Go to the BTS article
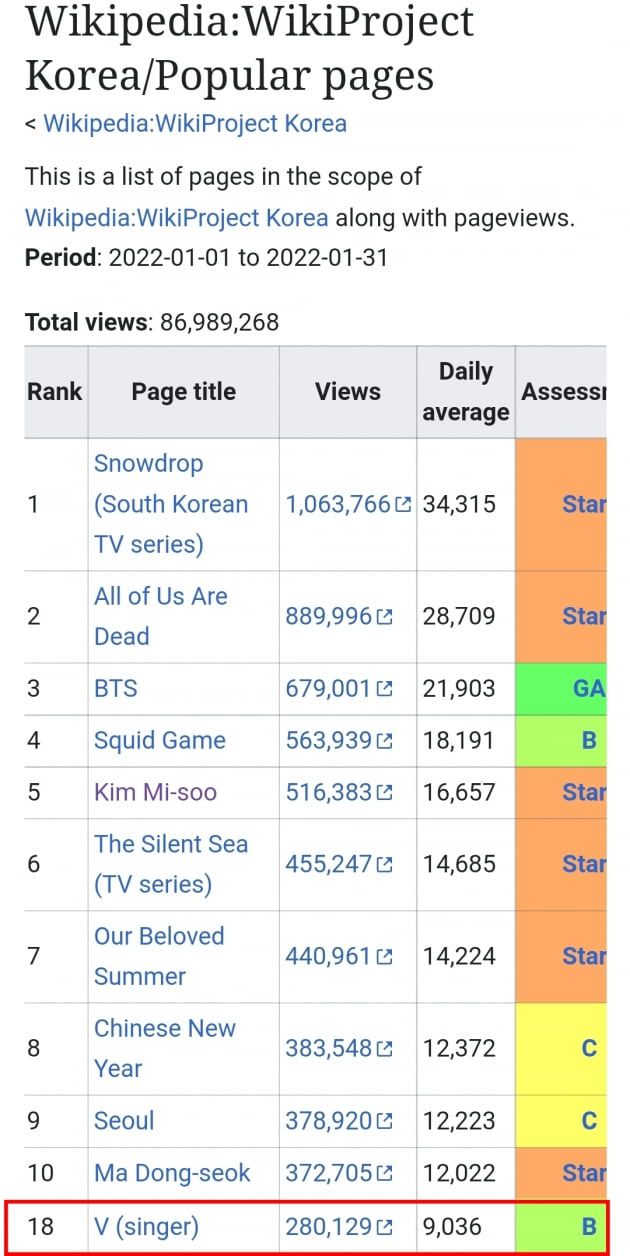This screenshot has width=630, height=1256. [115, 688]
